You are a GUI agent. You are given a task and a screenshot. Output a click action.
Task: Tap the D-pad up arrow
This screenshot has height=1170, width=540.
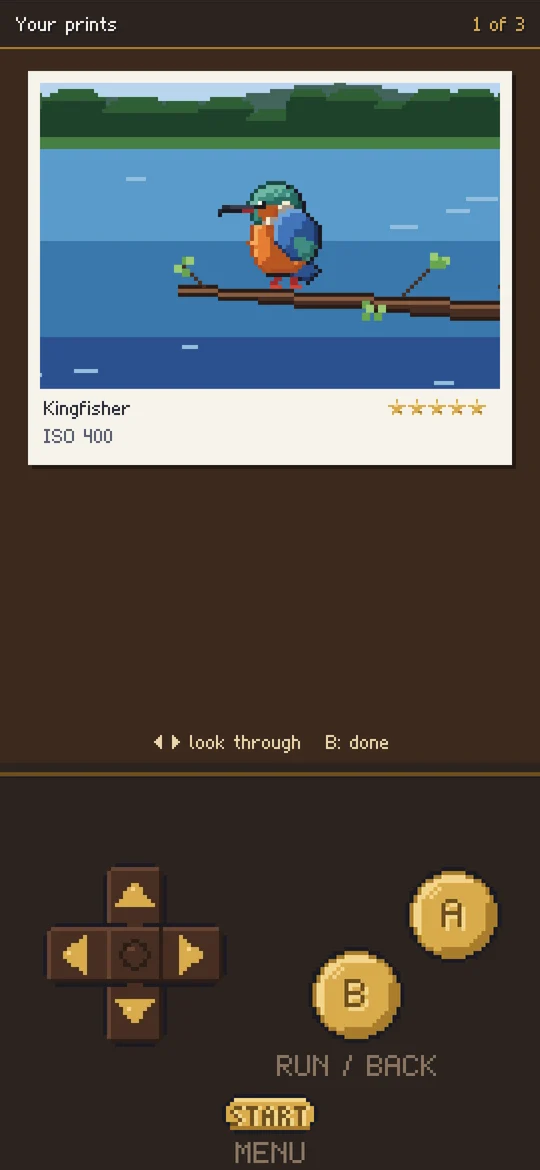[x=135, y=896]
